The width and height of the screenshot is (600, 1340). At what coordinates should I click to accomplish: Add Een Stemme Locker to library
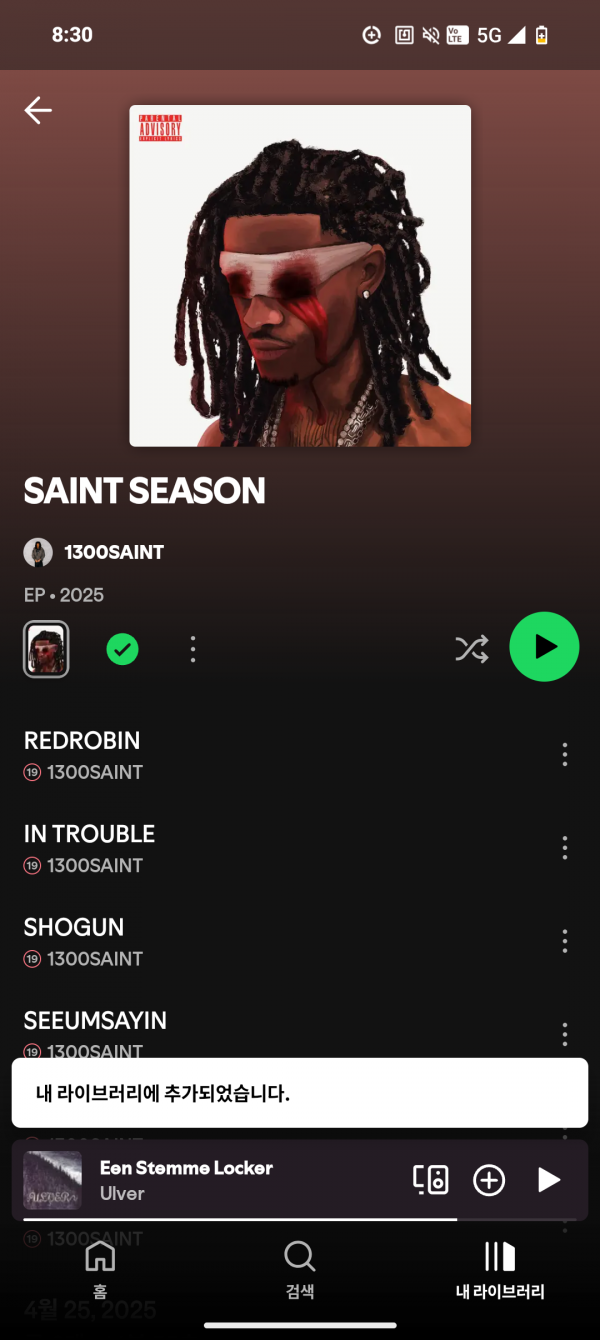click(x=489, y=1180)
